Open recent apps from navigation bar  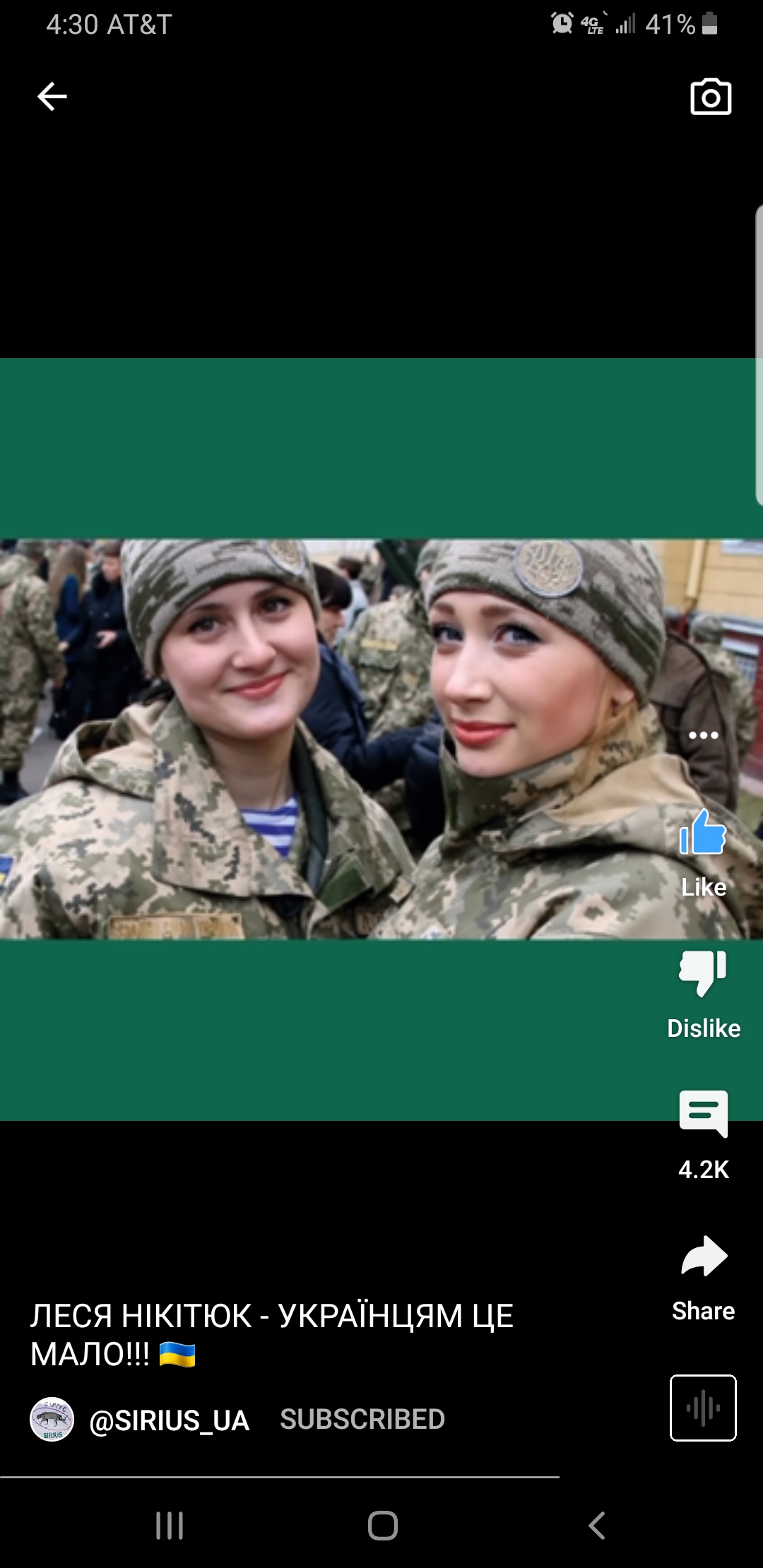click(x=170, y=1526)
